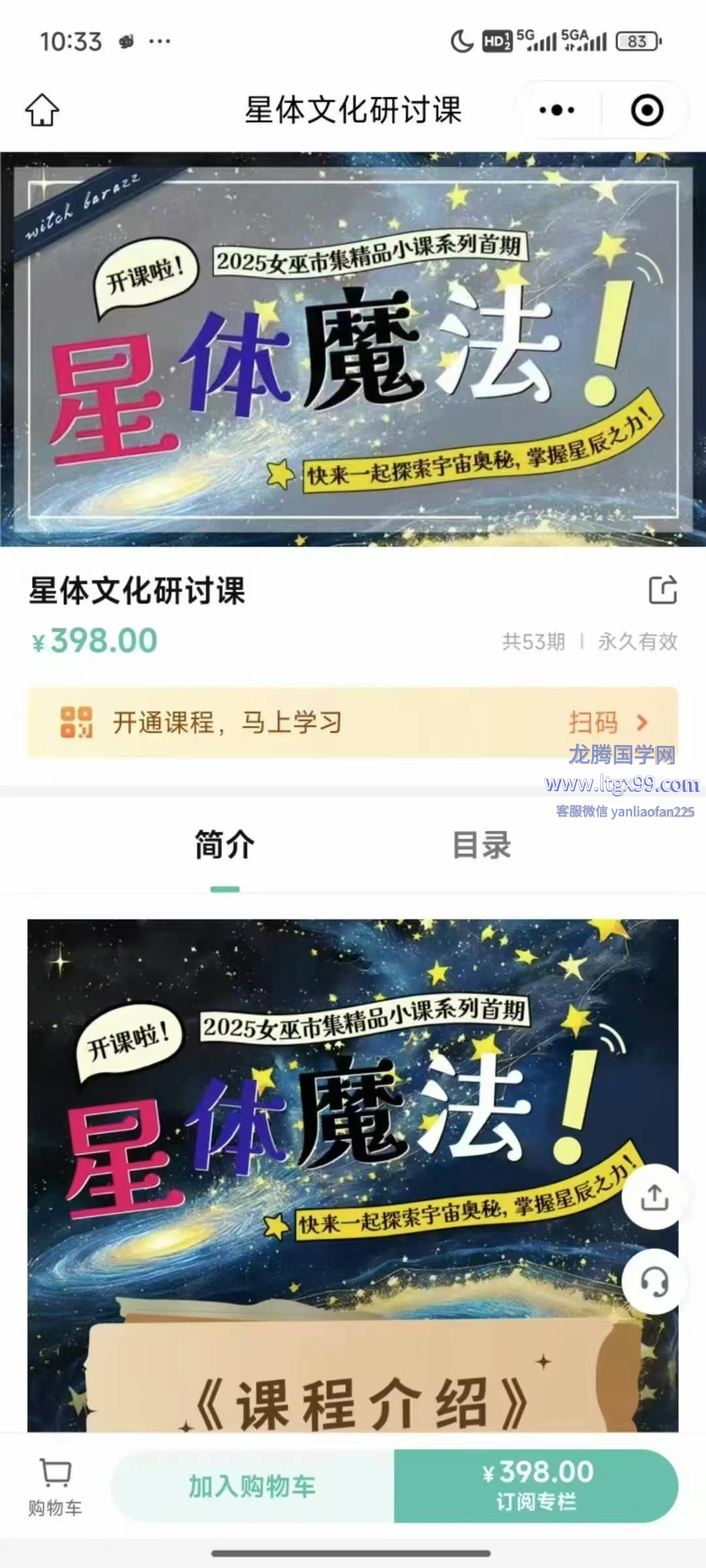706x1568 pixels.
Task: Subscribe with ¥398.00 订阅专栏
Action: point(536,1487)
